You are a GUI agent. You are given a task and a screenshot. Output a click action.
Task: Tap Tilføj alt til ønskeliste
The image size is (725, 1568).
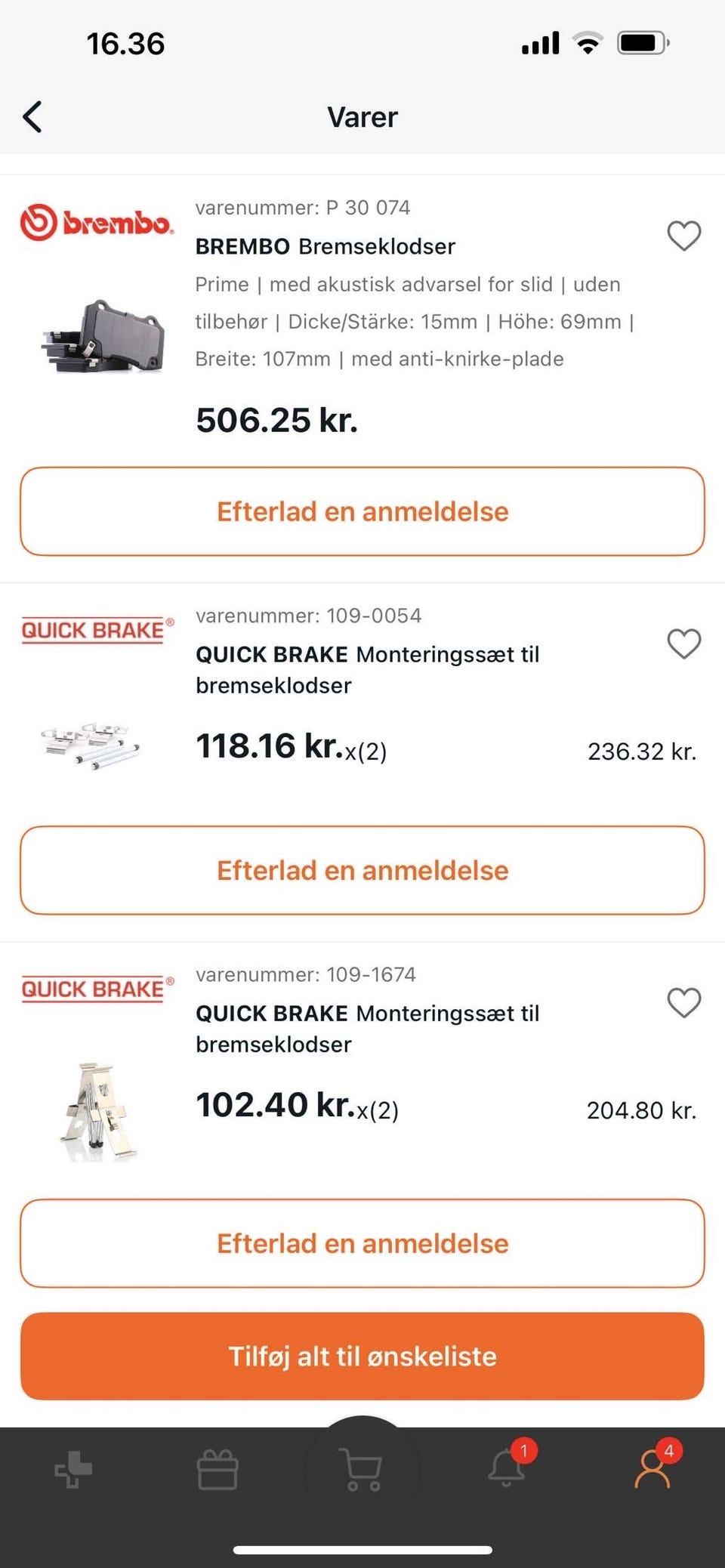coord(362,1357)
